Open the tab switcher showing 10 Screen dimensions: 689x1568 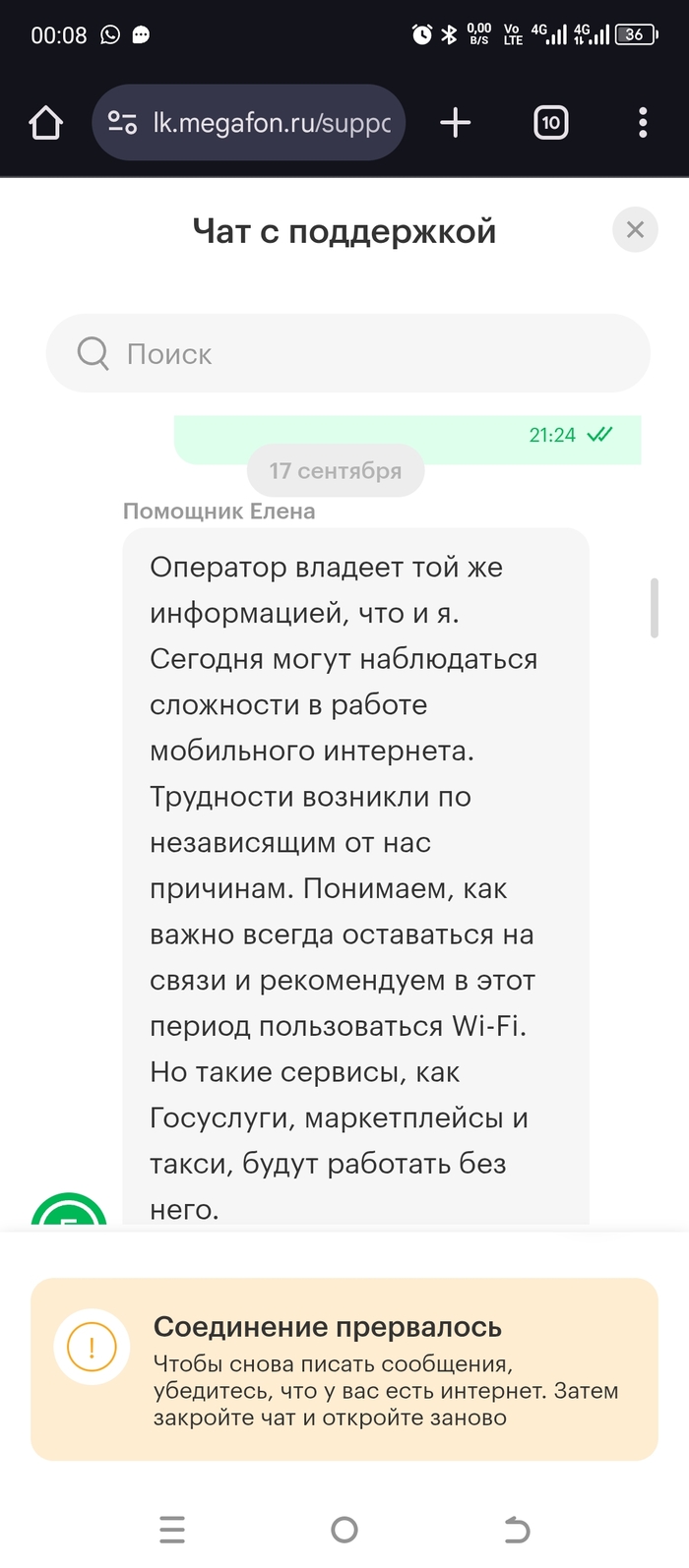coord(550,123)
